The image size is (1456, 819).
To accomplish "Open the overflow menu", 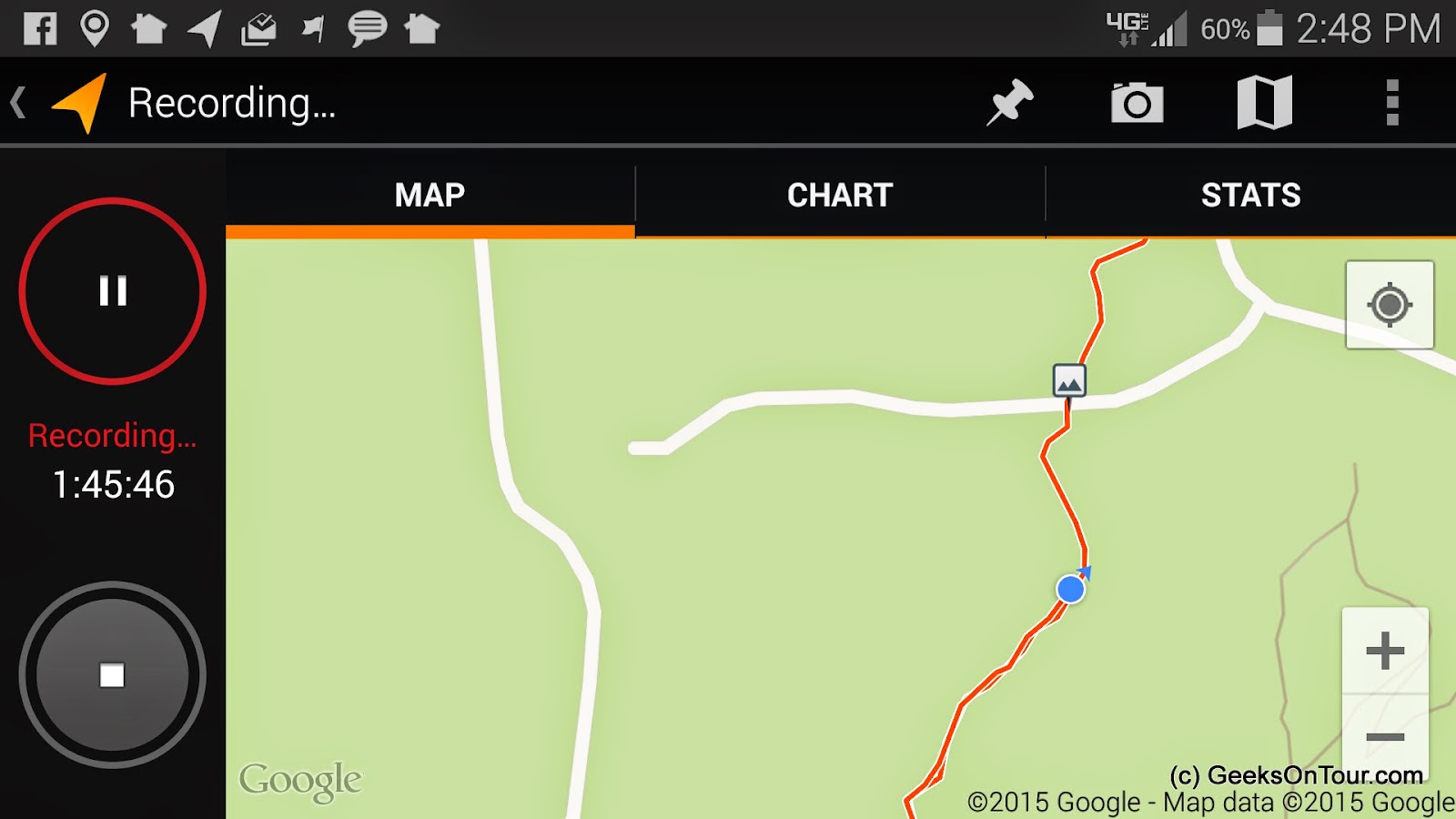I will coord(1391,102).
